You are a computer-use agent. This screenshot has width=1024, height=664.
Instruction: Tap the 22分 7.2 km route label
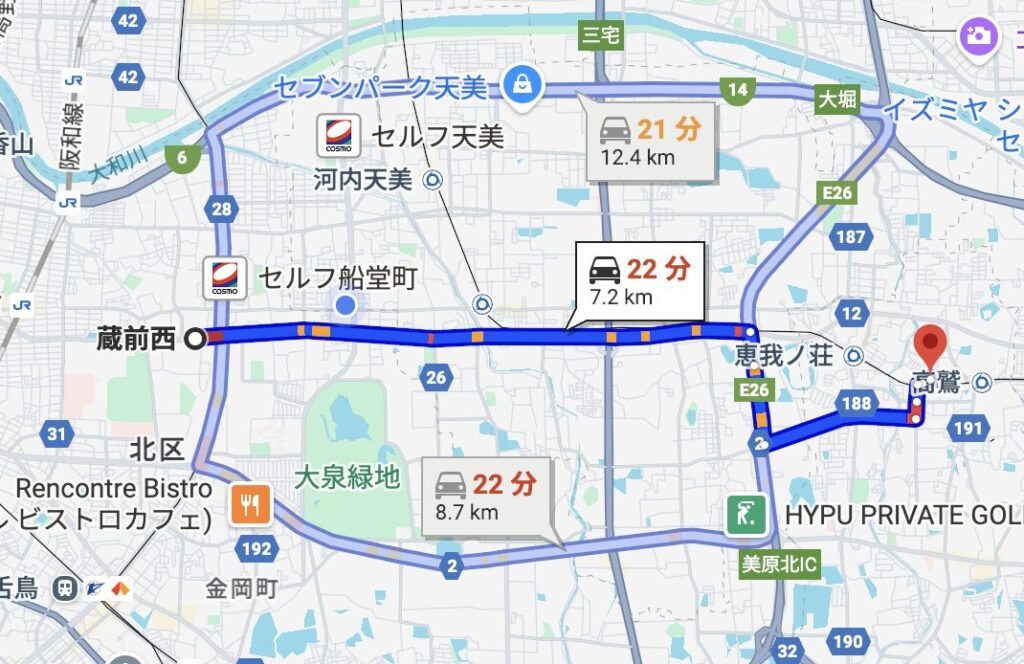click(640, 281)
